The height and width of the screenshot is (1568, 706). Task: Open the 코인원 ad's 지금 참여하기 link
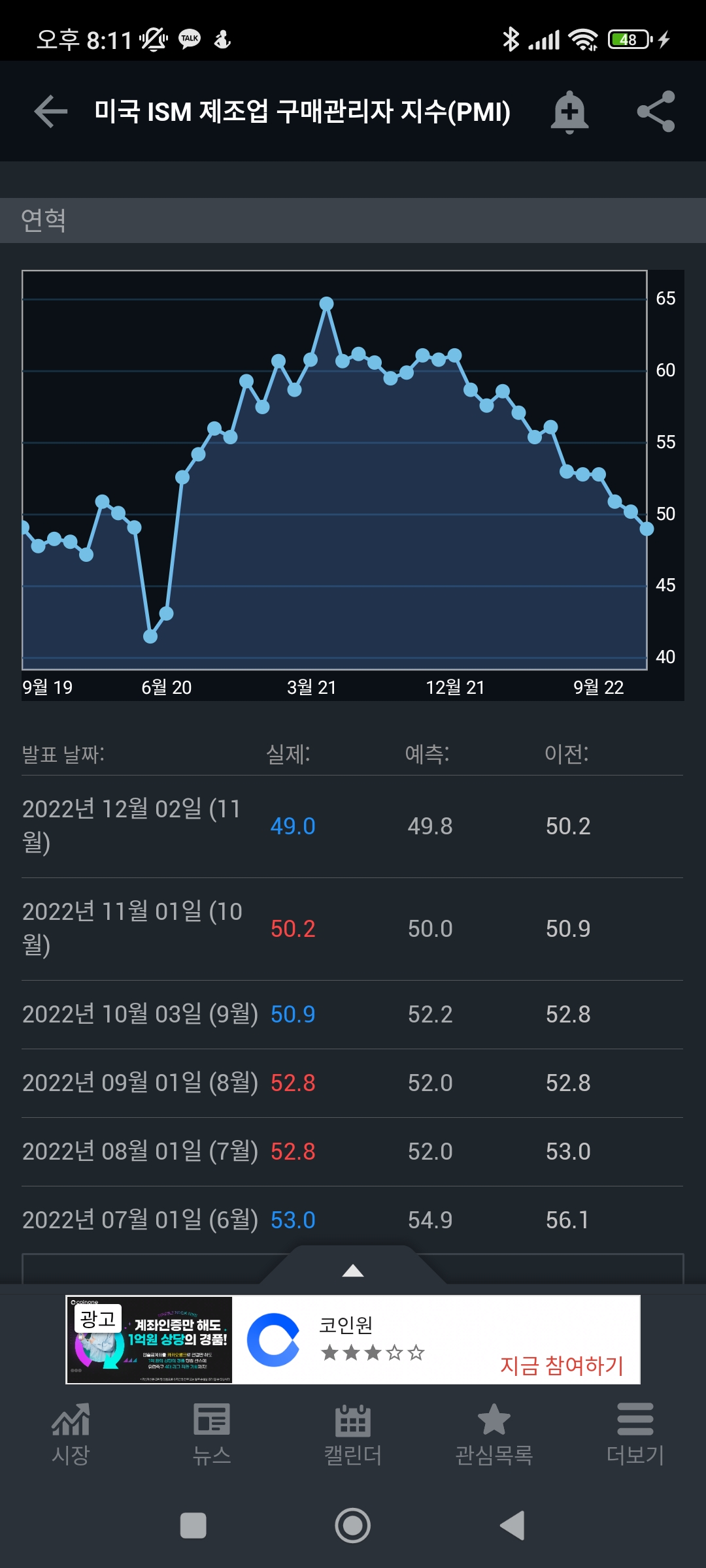click(562, 1365)
